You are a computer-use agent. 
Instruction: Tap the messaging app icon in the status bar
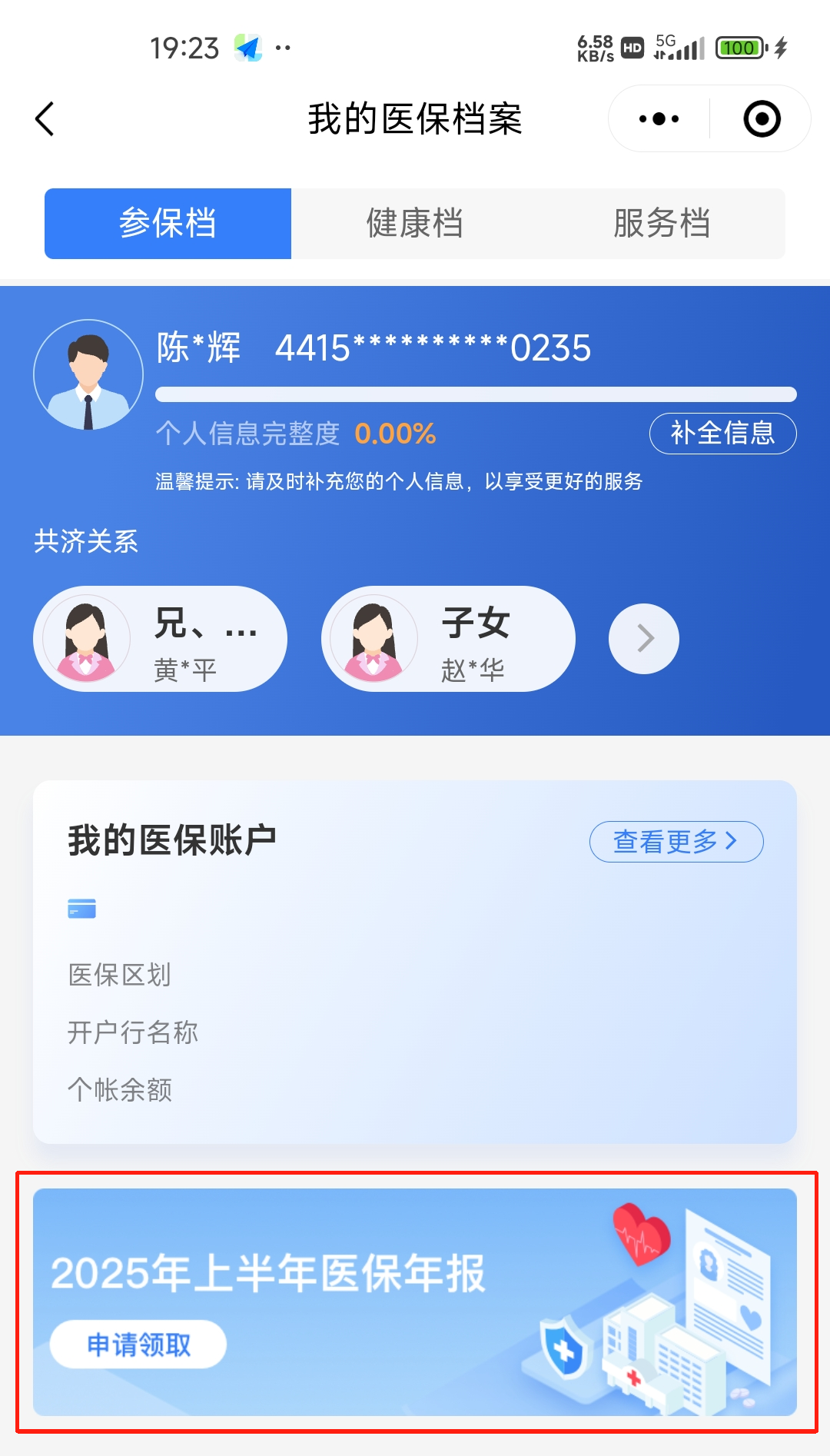[x=247, y=46]
